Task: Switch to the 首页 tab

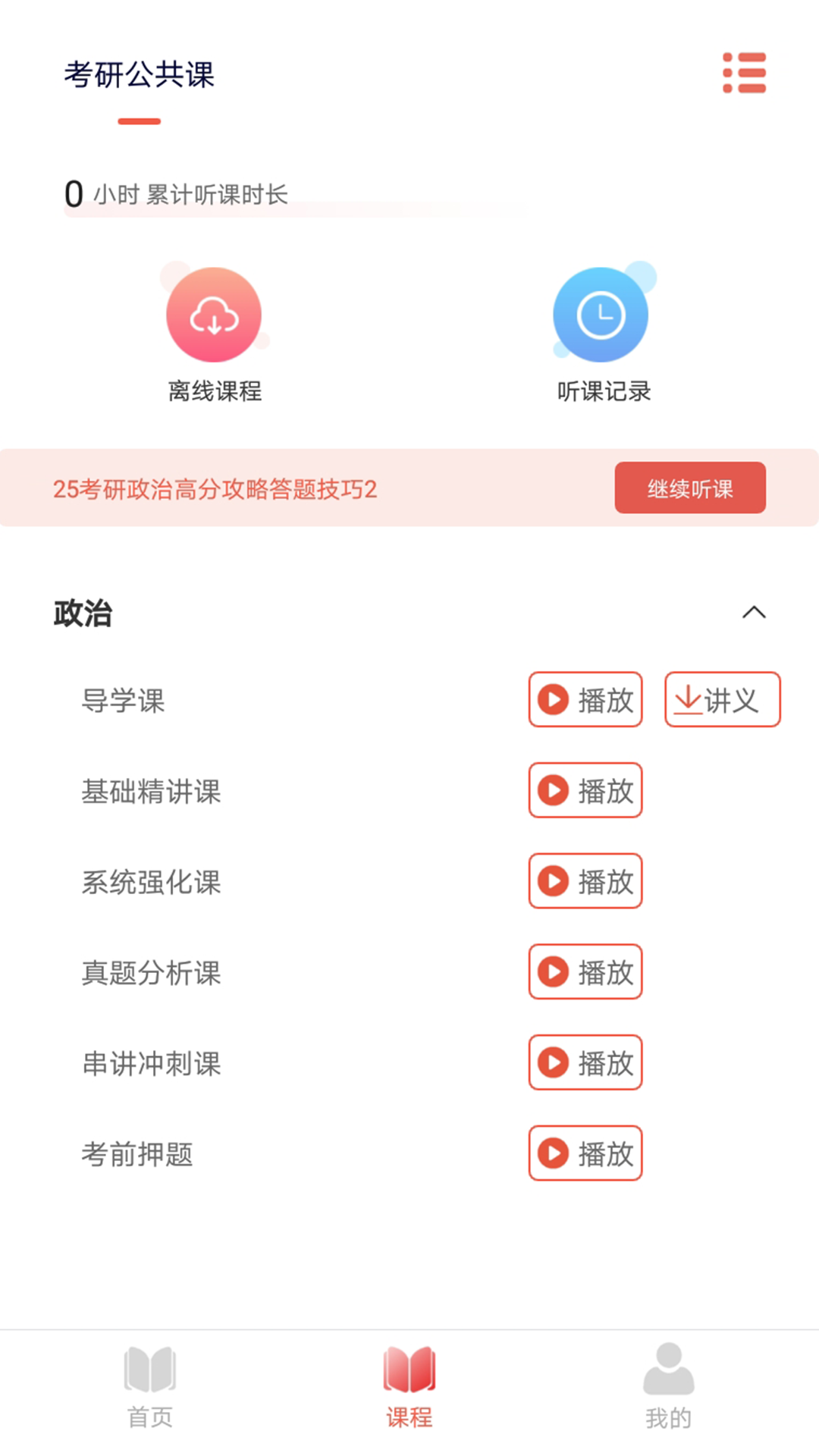Action: [150, 1388]
